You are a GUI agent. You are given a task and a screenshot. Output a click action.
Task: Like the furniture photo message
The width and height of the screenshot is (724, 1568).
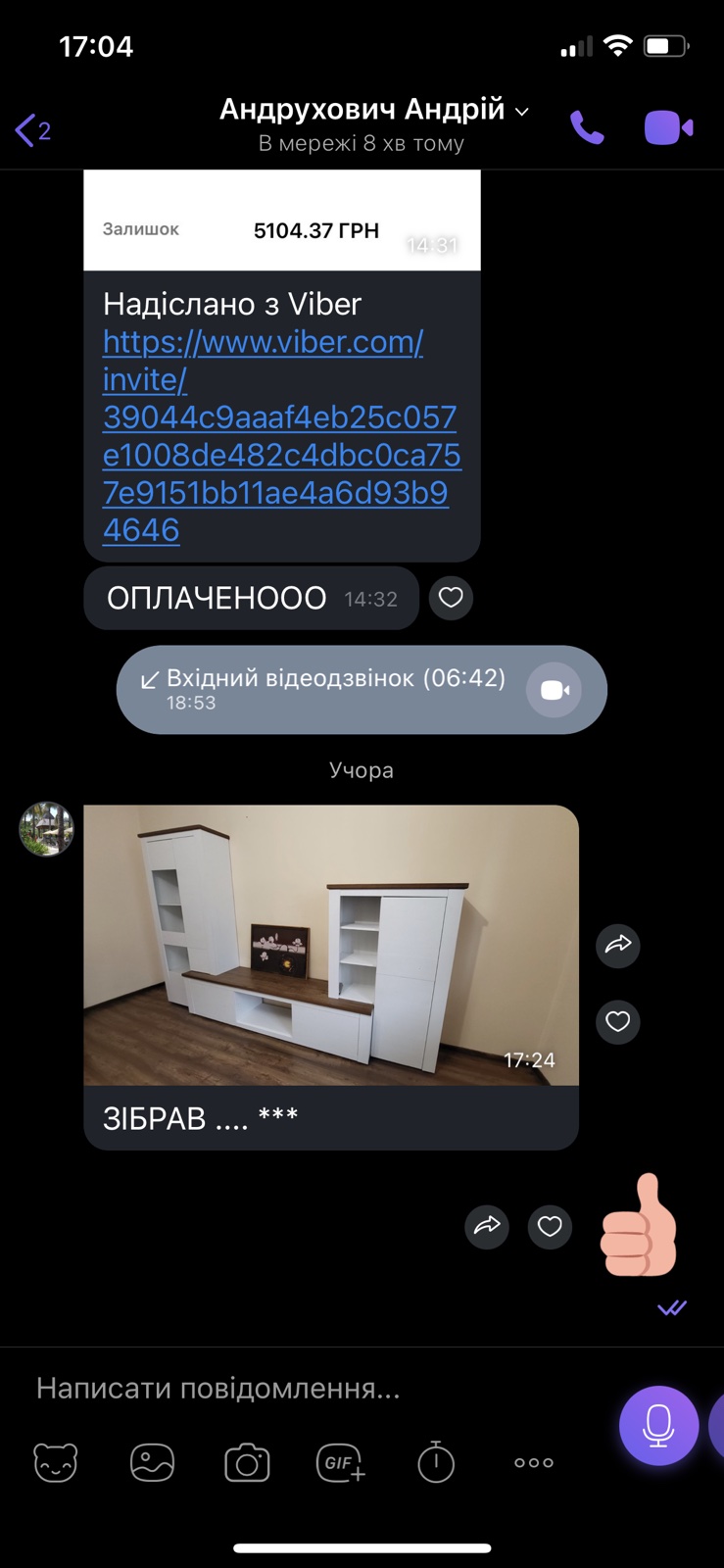(617, 1021)
